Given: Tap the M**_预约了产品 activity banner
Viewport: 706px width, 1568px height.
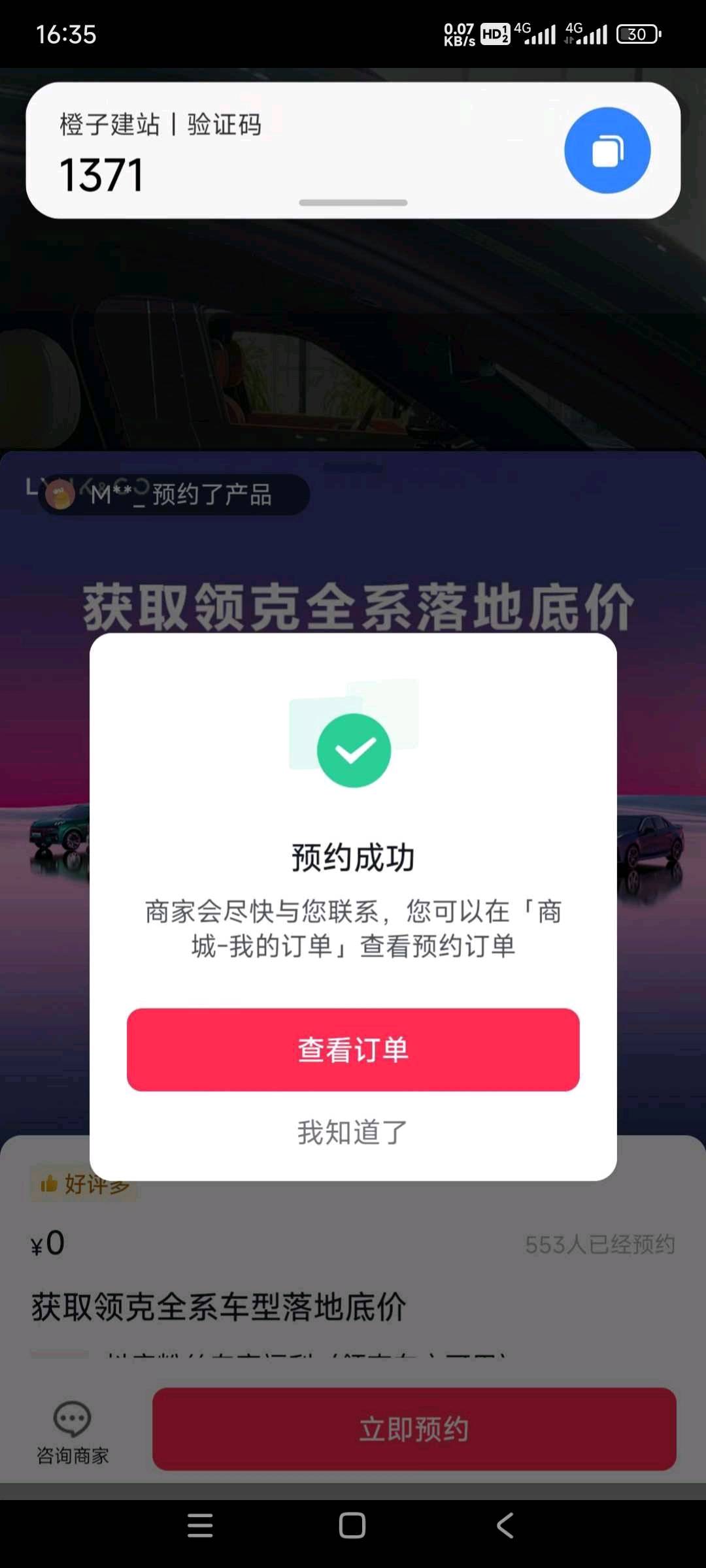Looking at the screenshot, I should pos(173,495).
